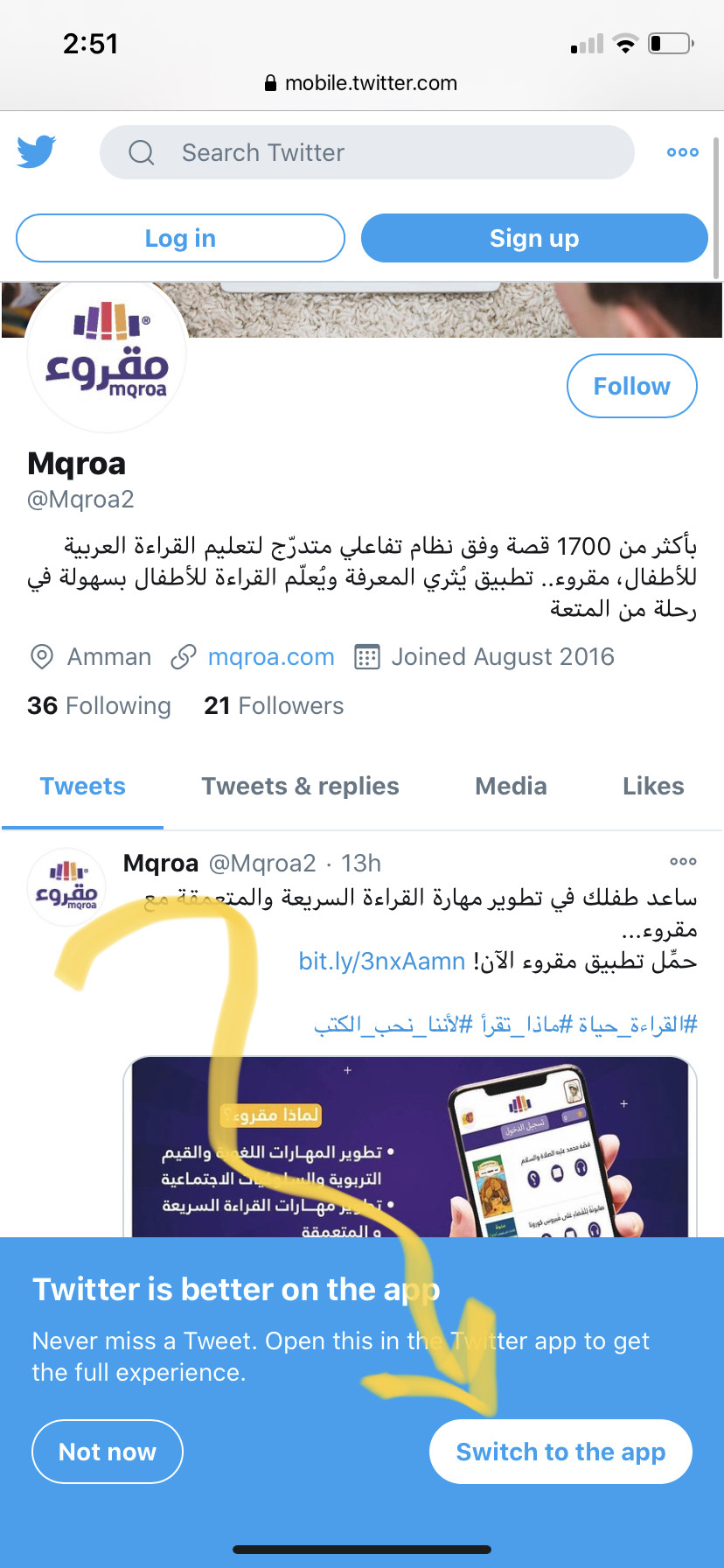Switch to Tweets & replies tab
This screenshot has height=1568, width=724.
point(300,786)
